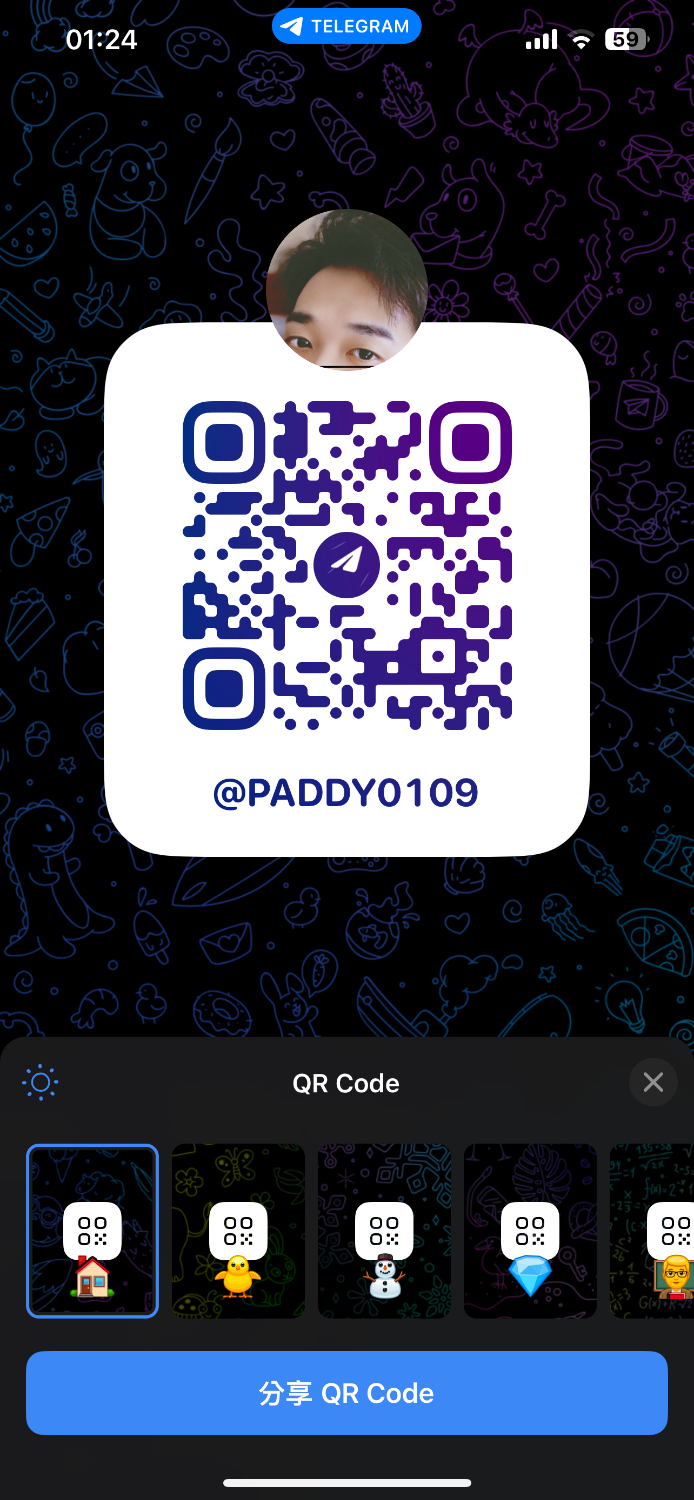Pick the snowman emoji QR theme
Image resolution: width=694 pixels, height=1500 pixels.
384,1231
